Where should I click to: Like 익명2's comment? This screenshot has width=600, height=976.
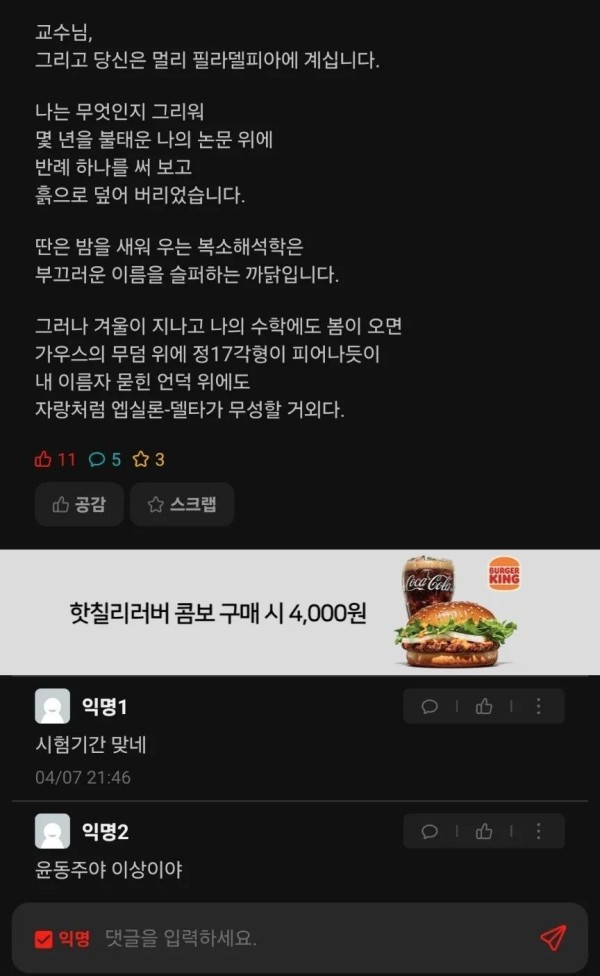(x=484, y=831)
